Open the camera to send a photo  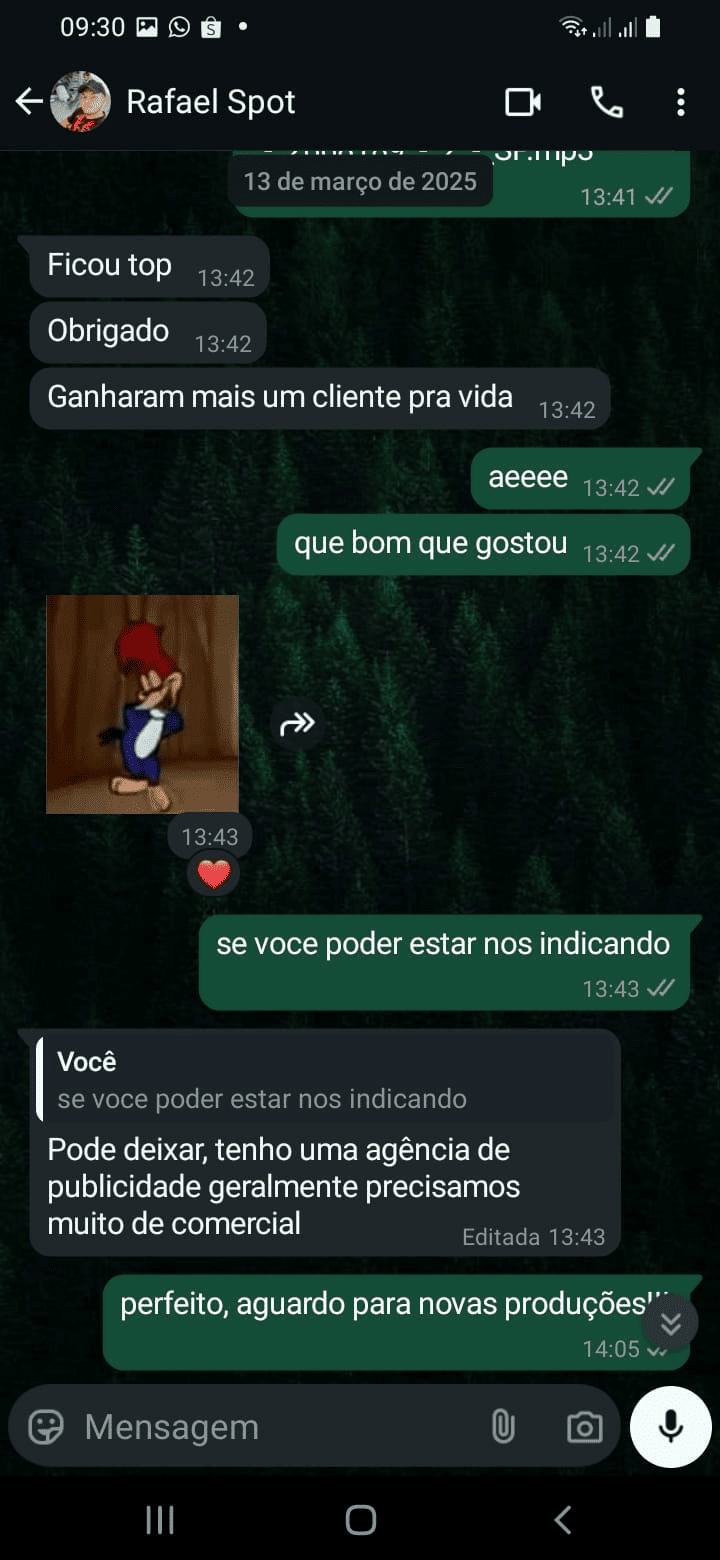pos(585,1427)
